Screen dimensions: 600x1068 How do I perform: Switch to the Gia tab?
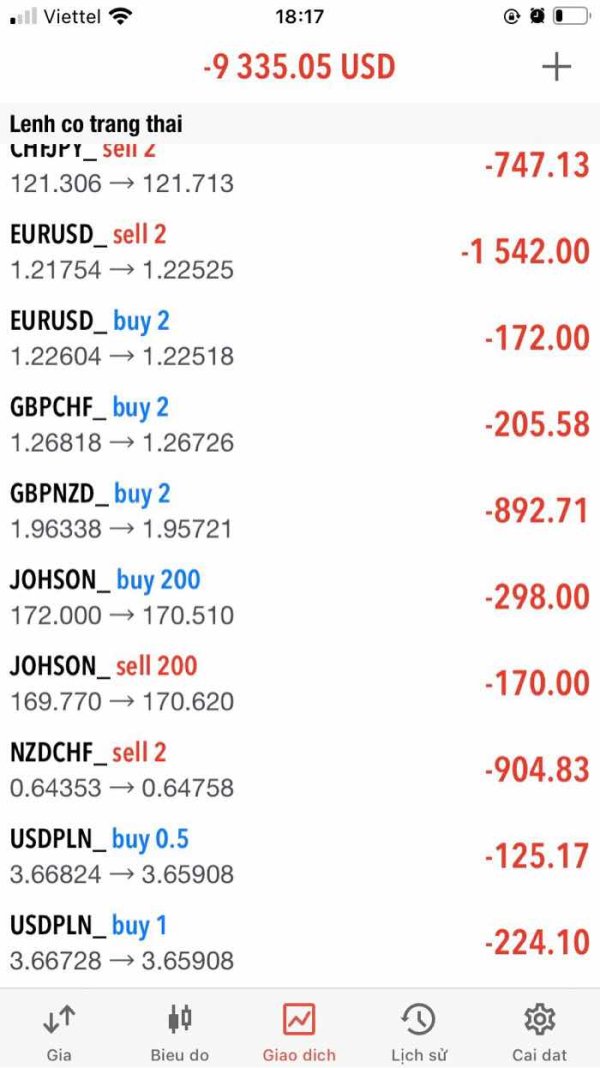[59, 1031]
